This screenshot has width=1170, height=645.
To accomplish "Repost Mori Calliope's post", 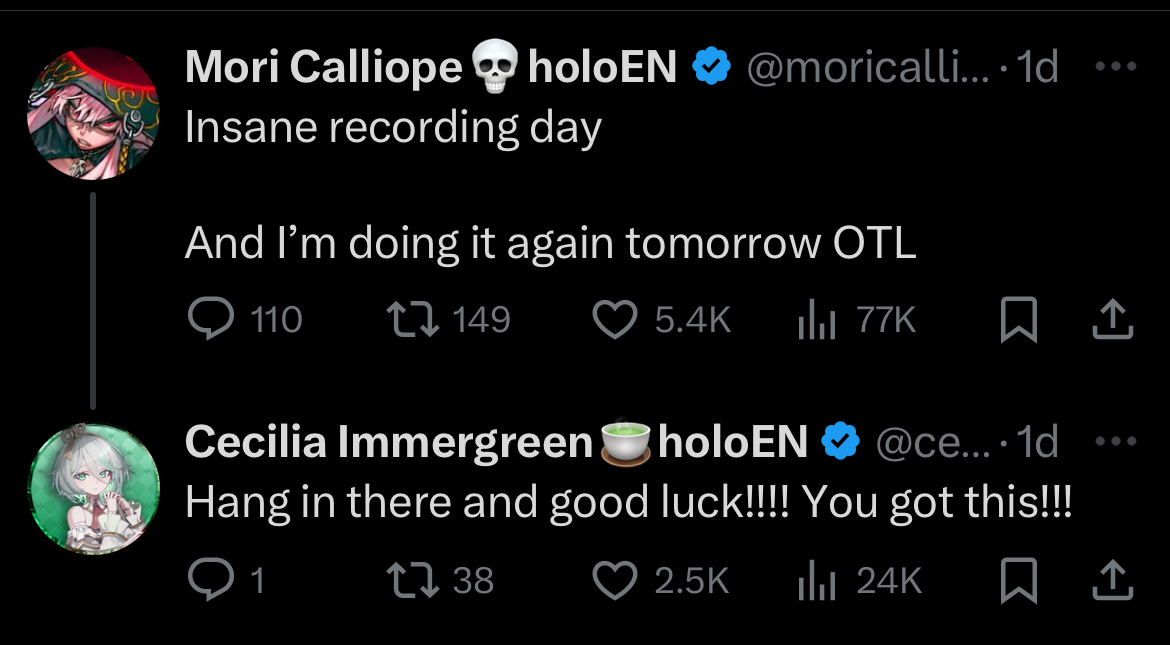I will coord(409,320).
